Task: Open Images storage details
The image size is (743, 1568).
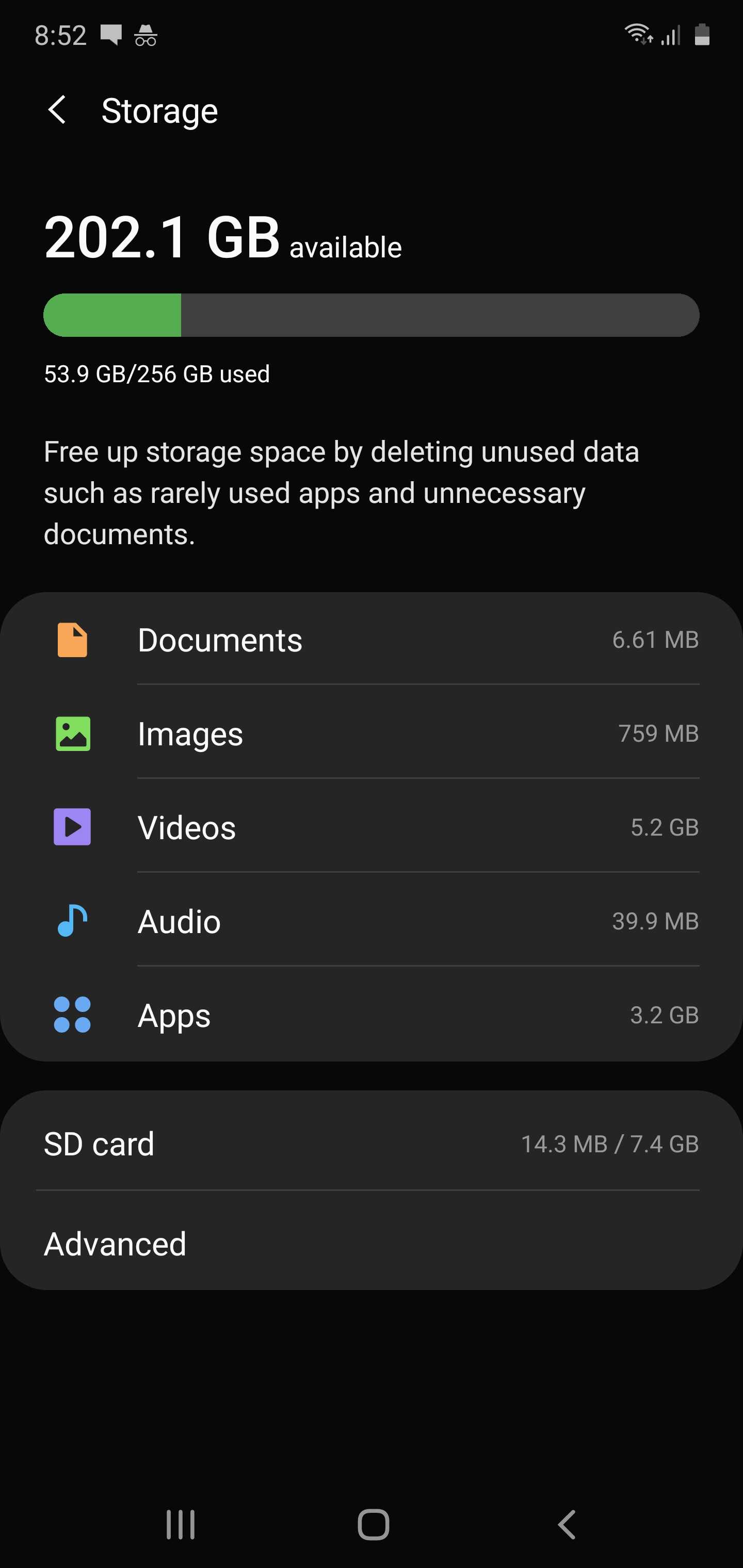Action: (x=372, y=733)
